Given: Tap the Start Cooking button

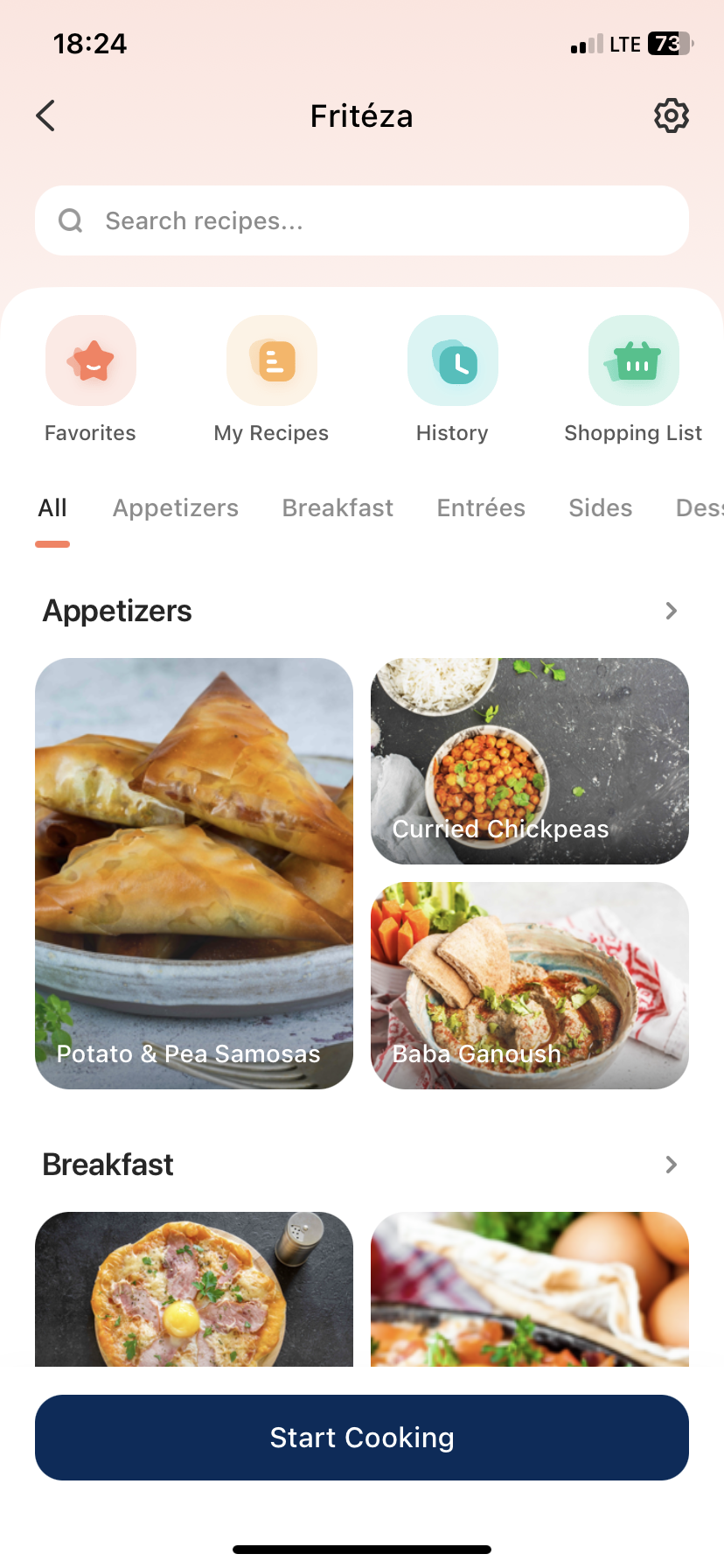Looking at the screenshot, I should [x=362, y=1438].
